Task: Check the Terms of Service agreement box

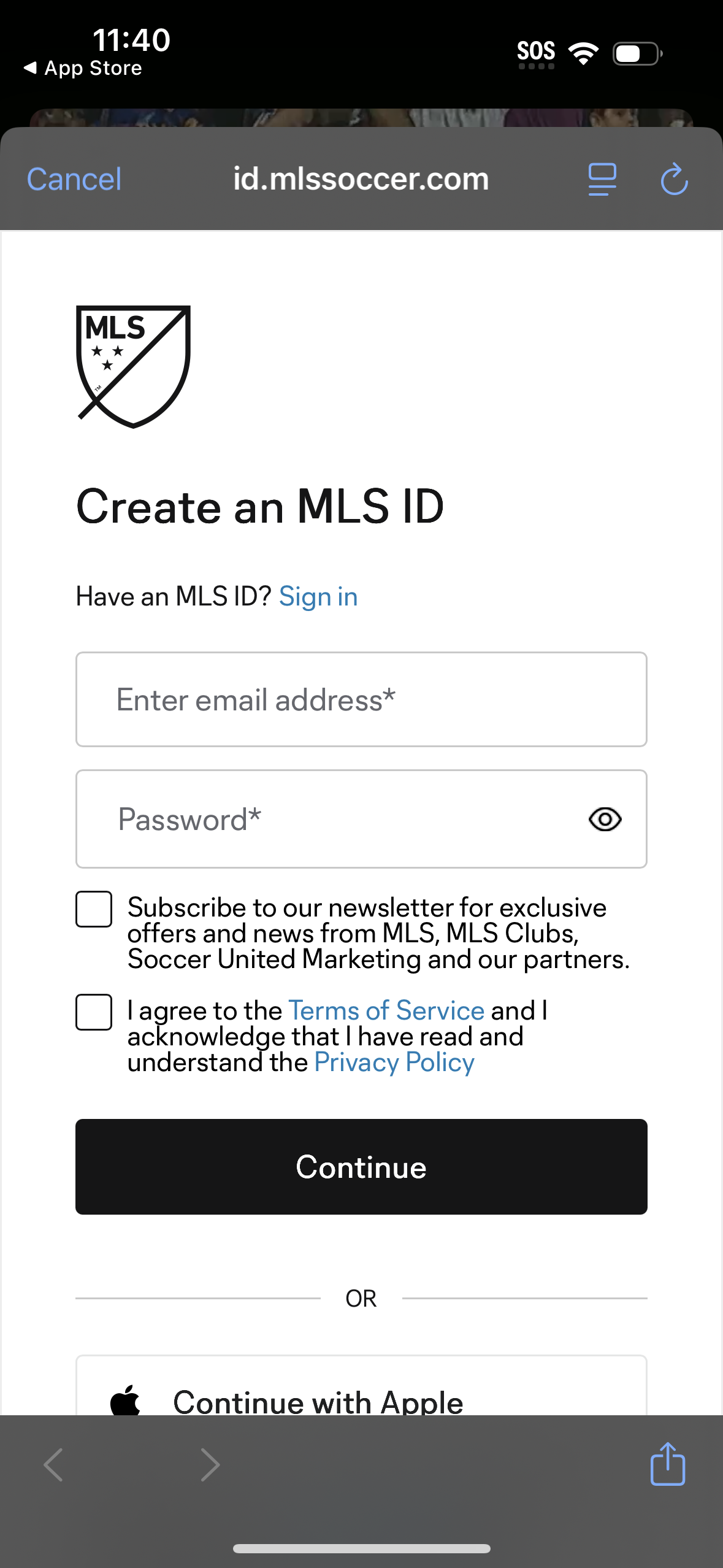Action: 93,1012
